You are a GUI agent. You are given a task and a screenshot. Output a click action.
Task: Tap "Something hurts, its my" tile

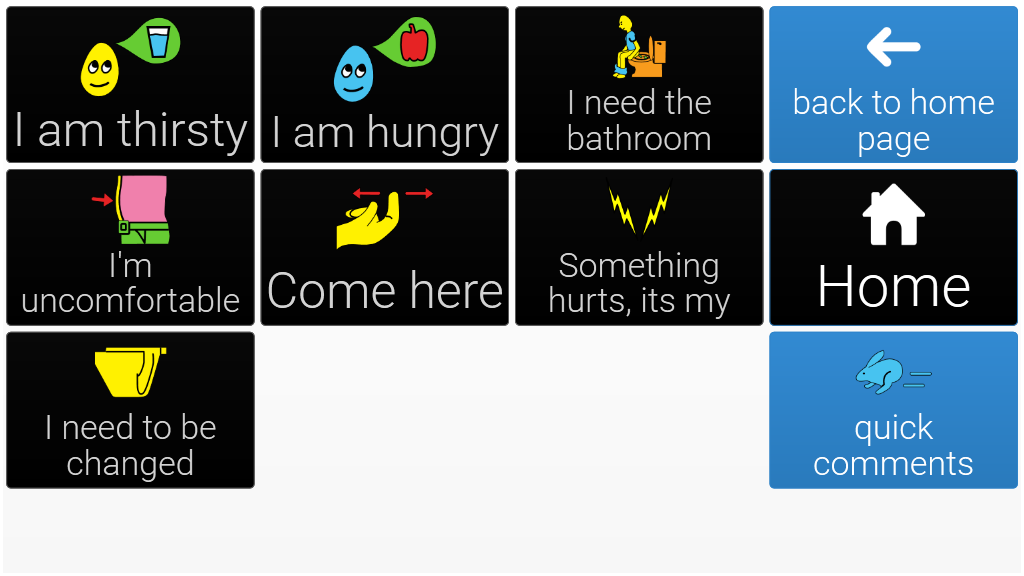point(639,248)
